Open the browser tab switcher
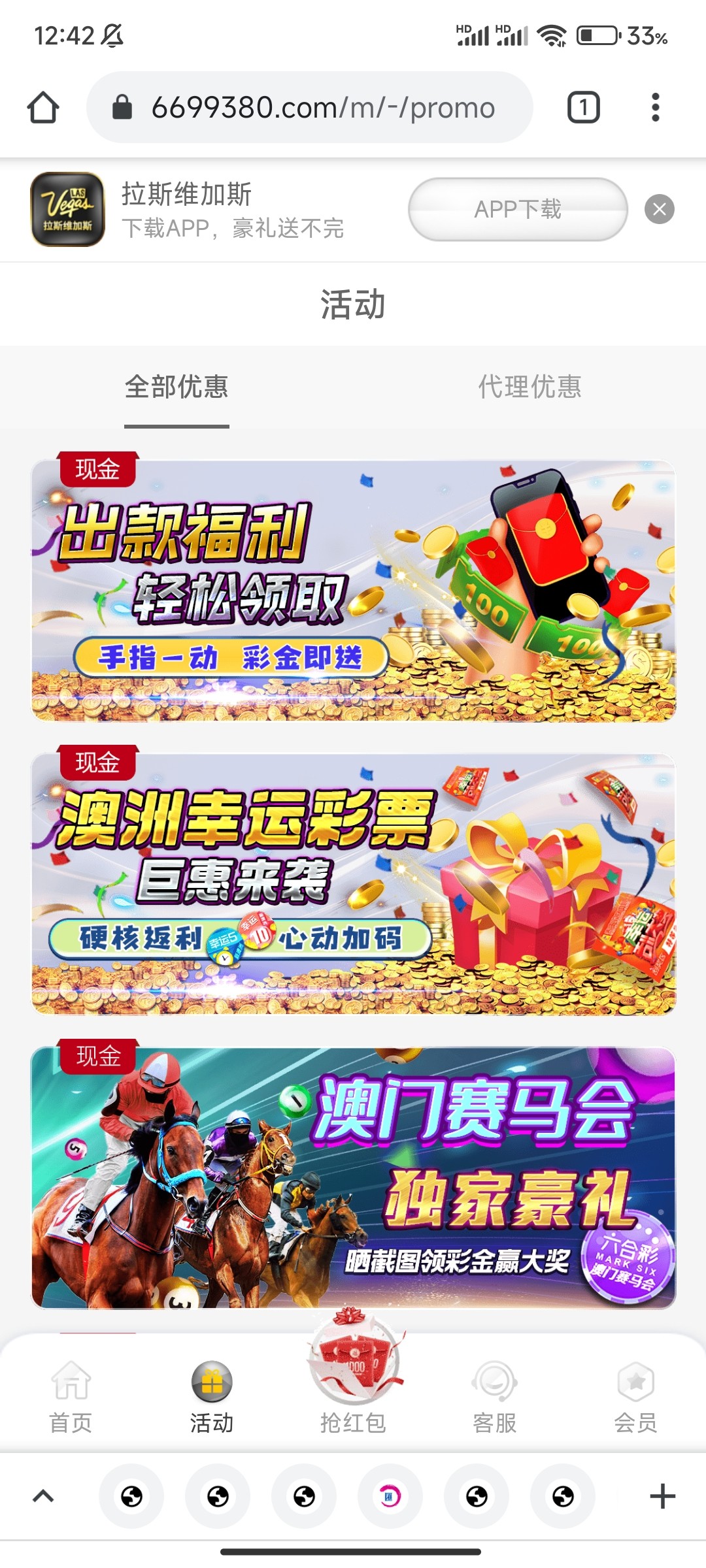 583,108
